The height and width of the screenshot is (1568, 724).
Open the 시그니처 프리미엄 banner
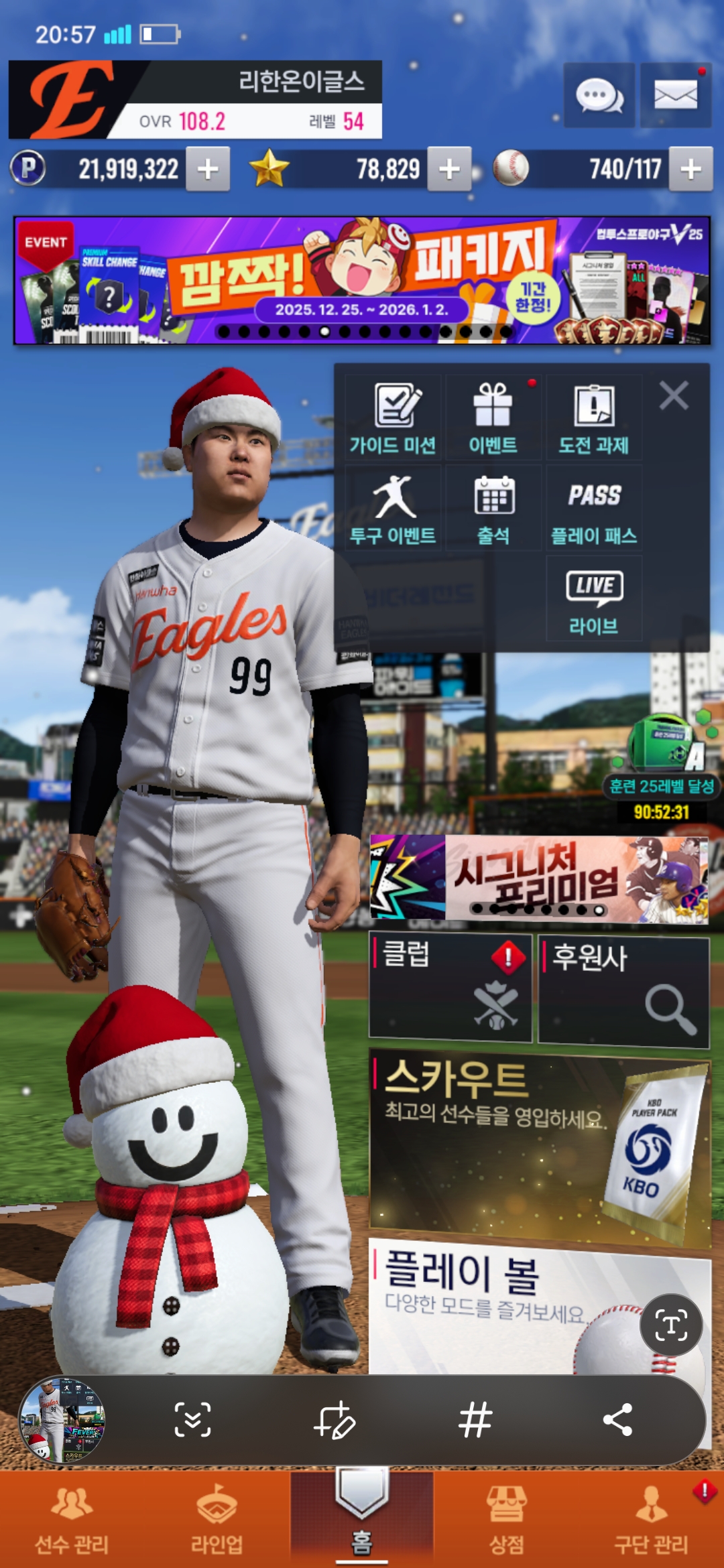point(539,878)
